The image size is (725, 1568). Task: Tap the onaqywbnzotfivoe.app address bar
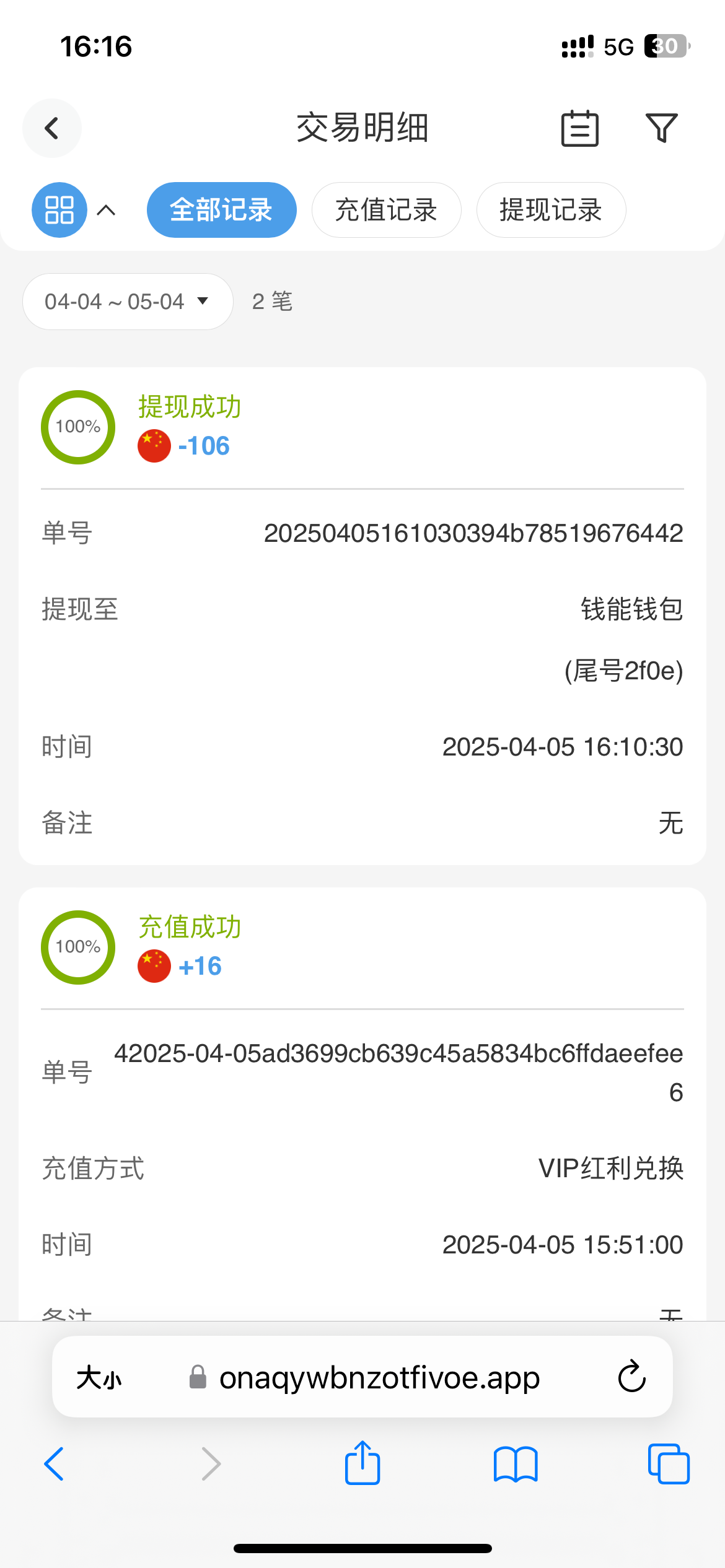click(379, 1379)
